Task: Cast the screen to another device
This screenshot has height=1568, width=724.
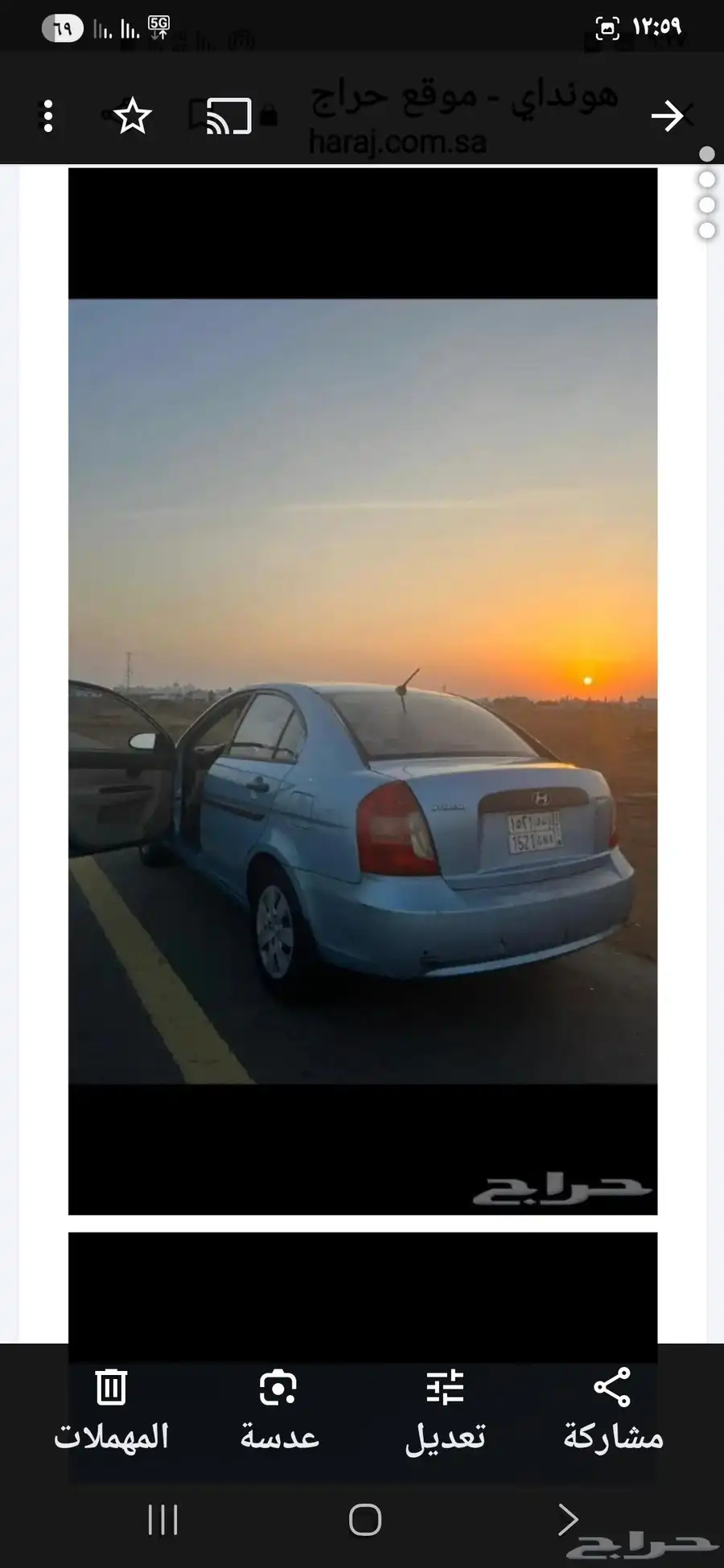Action: click(x=229, y=117)
